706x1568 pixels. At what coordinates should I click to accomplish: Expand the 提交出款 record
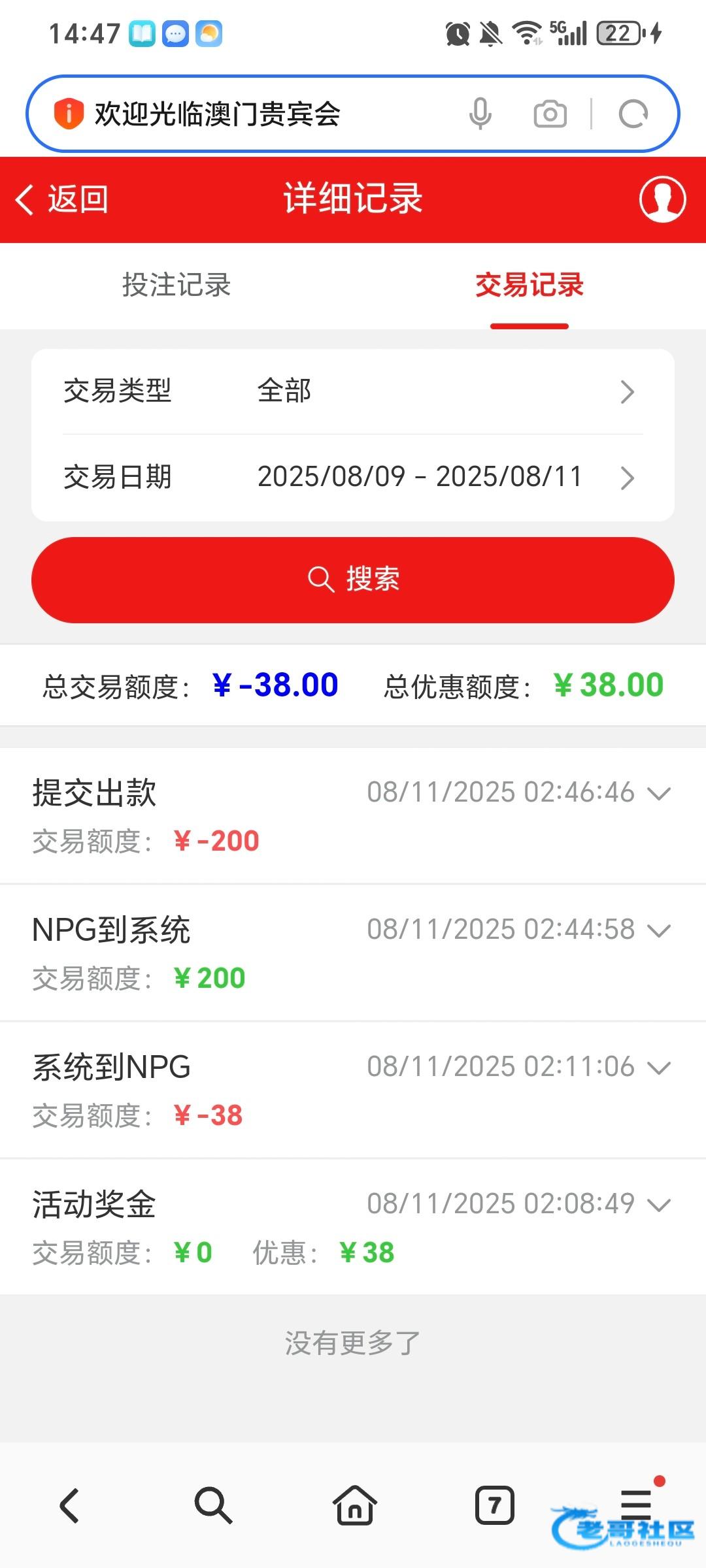[x=353, y=815]
